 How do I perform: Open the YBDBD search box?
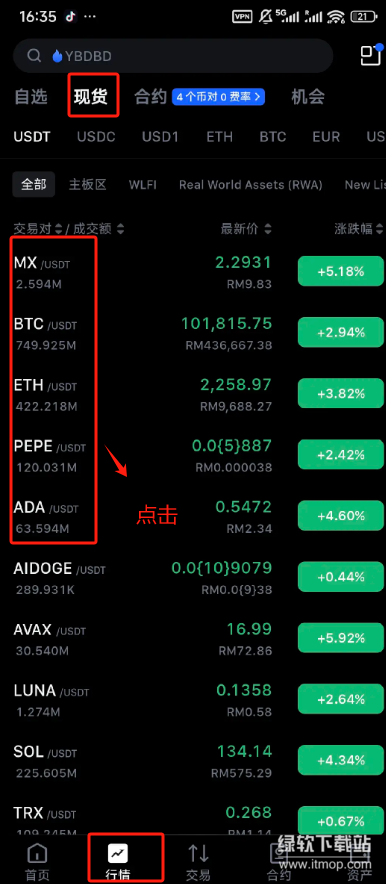pos(173,56)
